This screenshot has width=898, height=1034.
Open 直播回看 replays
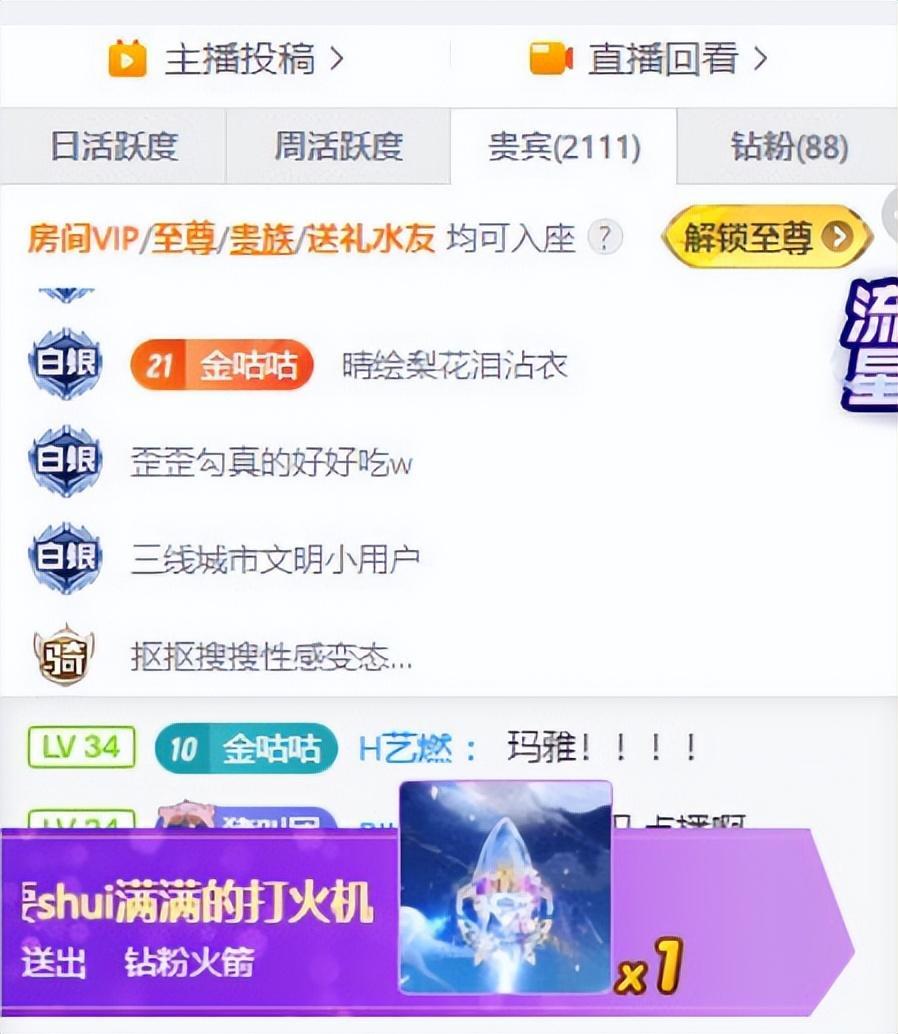[648, 59]
